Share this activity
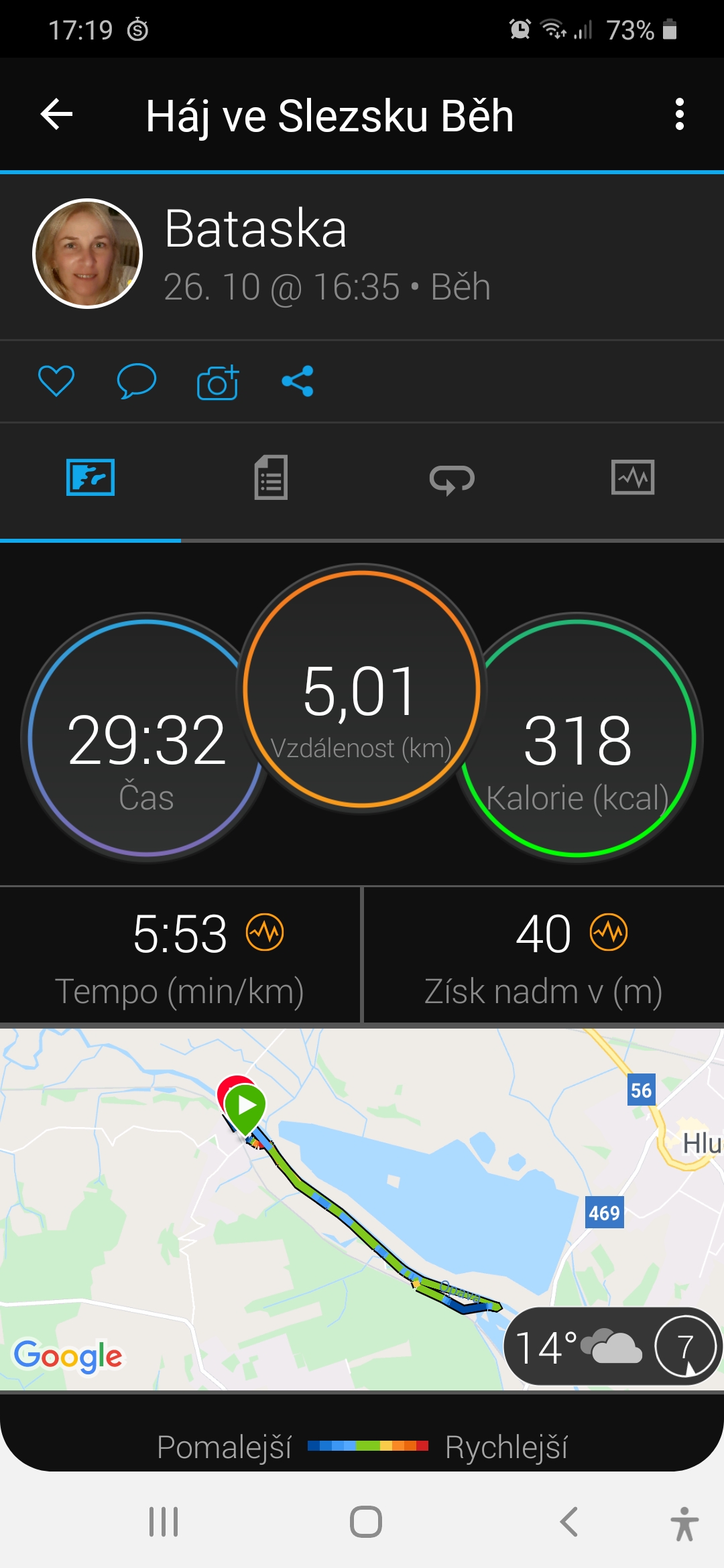724x1568 pixels. pyautogui.click(x=298, y=381)
